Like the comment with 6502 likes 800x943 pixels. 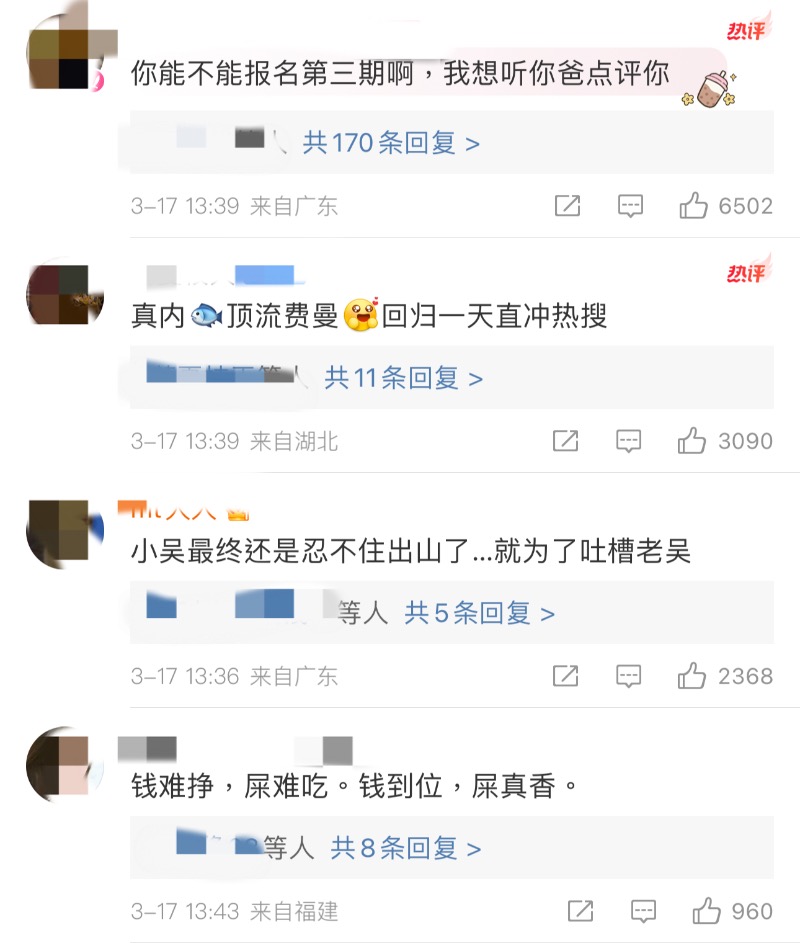[693, 206]
